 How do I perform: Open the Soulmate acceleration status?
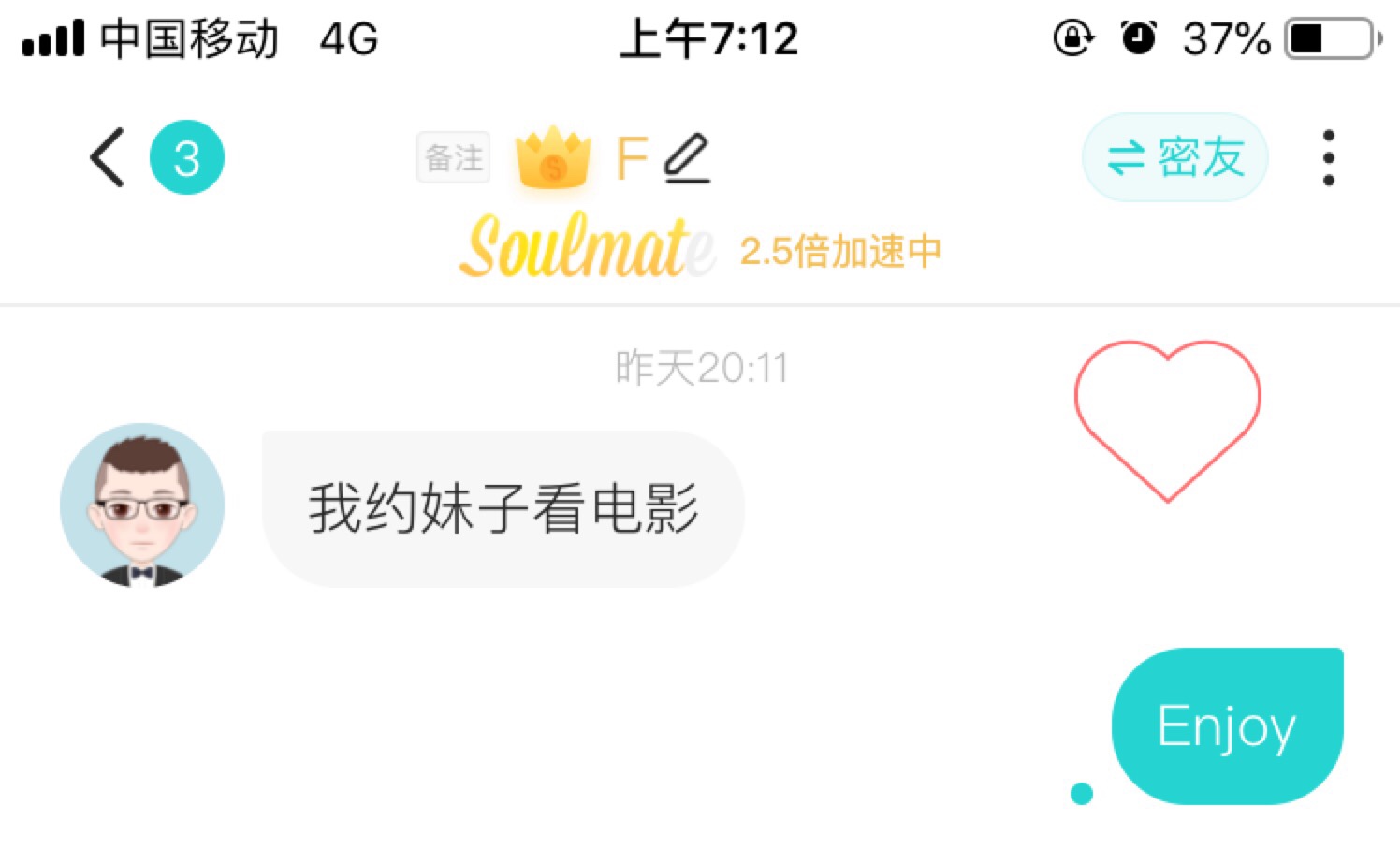[699, 249]
